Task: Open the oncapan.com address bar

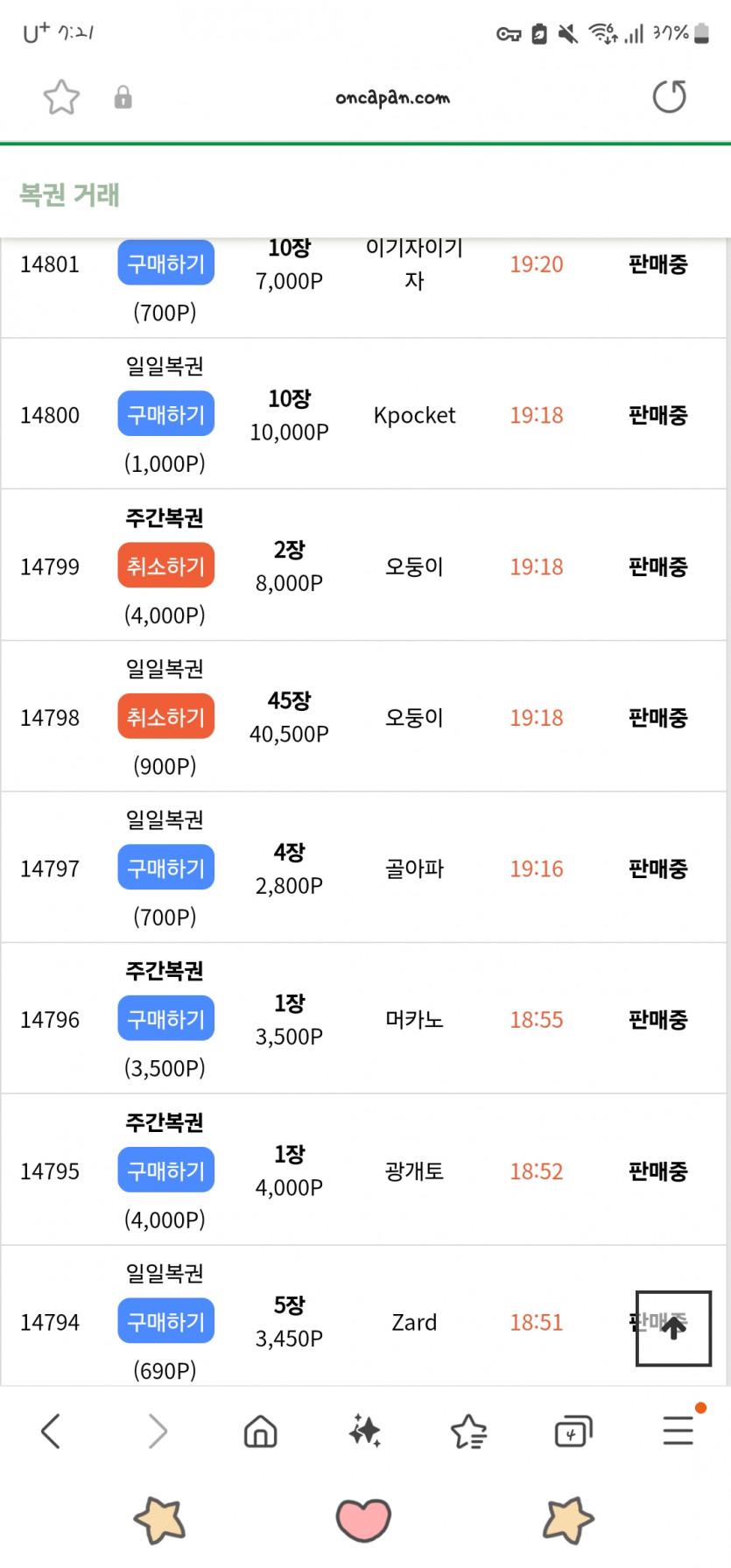Action: pos(392,97)
